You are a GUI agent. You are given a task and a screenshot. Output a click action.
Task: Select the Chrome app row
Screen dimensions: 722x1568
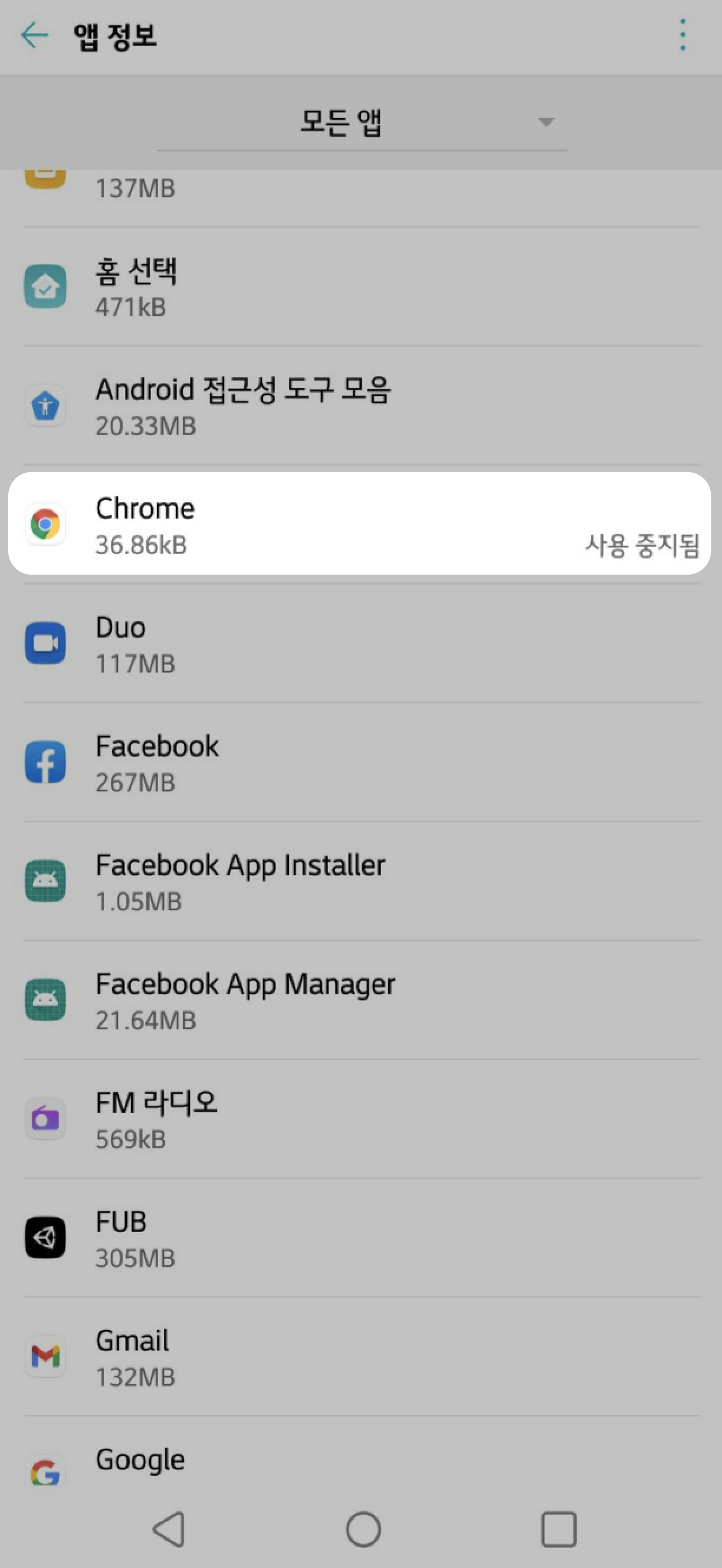[x=360, y=524]
